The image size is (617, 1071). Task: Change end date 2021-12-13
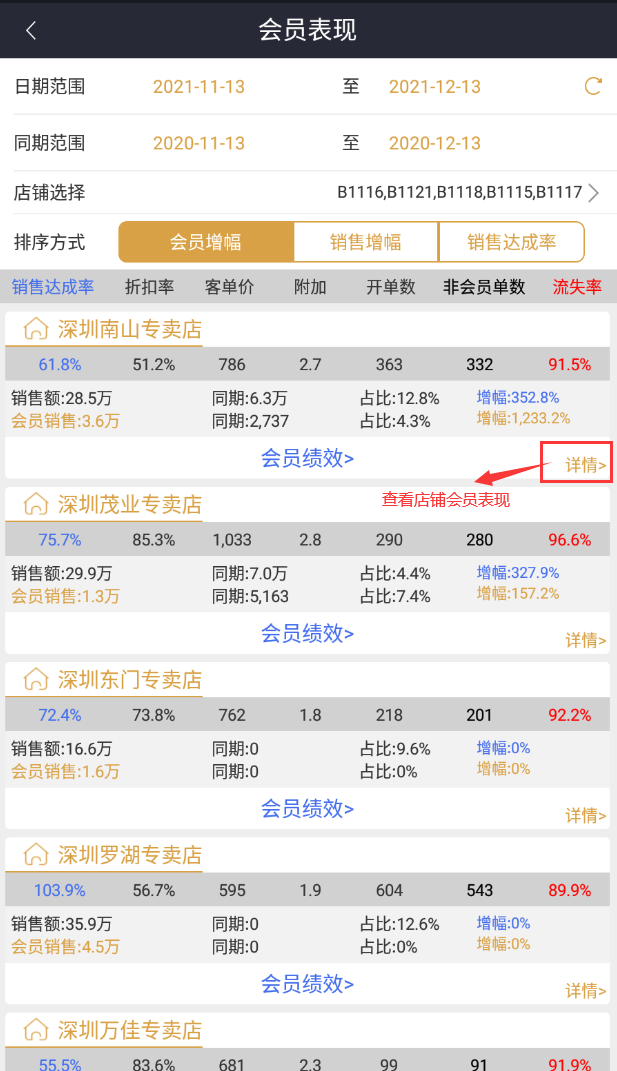click(434, 87)
